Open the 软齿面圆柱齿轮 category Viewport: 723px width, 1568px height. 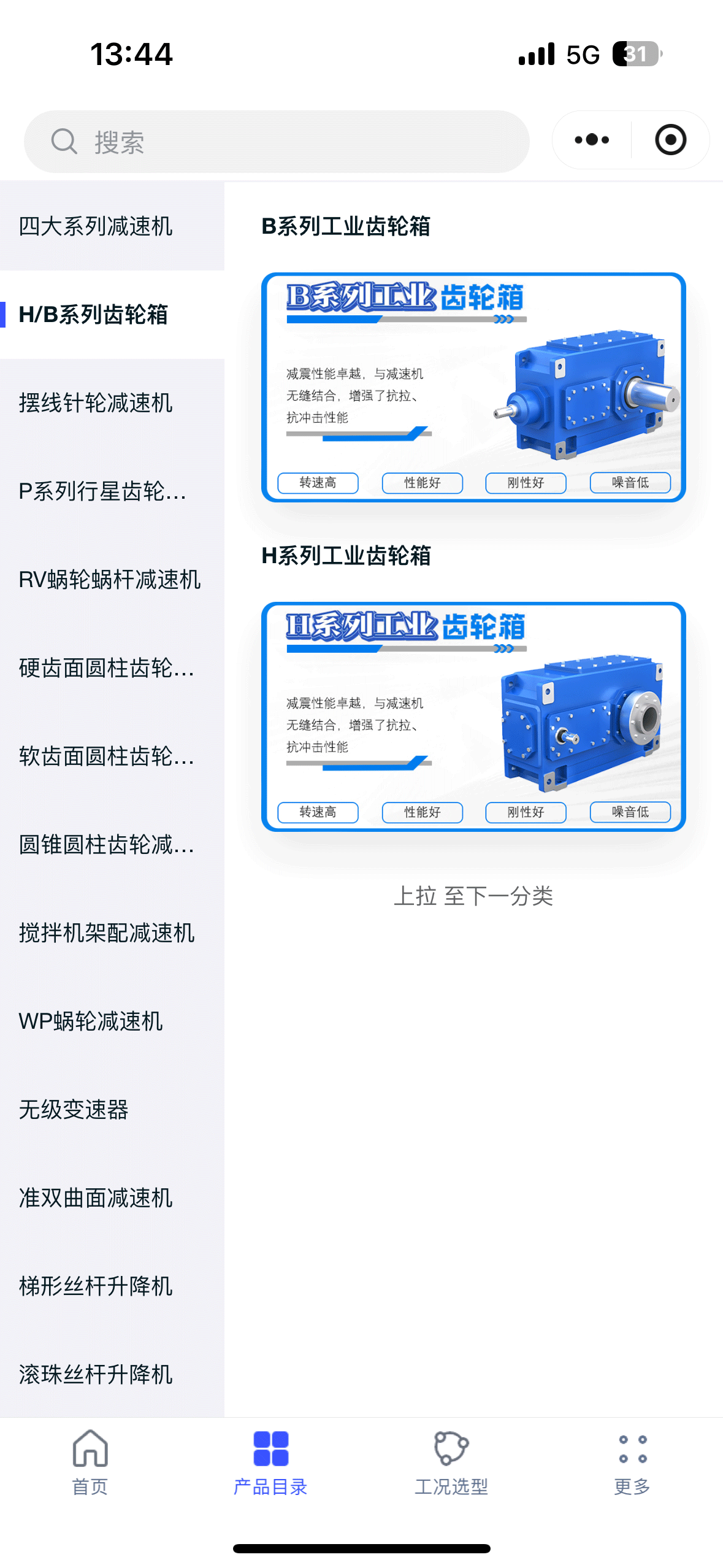click(x=106, y=756)
